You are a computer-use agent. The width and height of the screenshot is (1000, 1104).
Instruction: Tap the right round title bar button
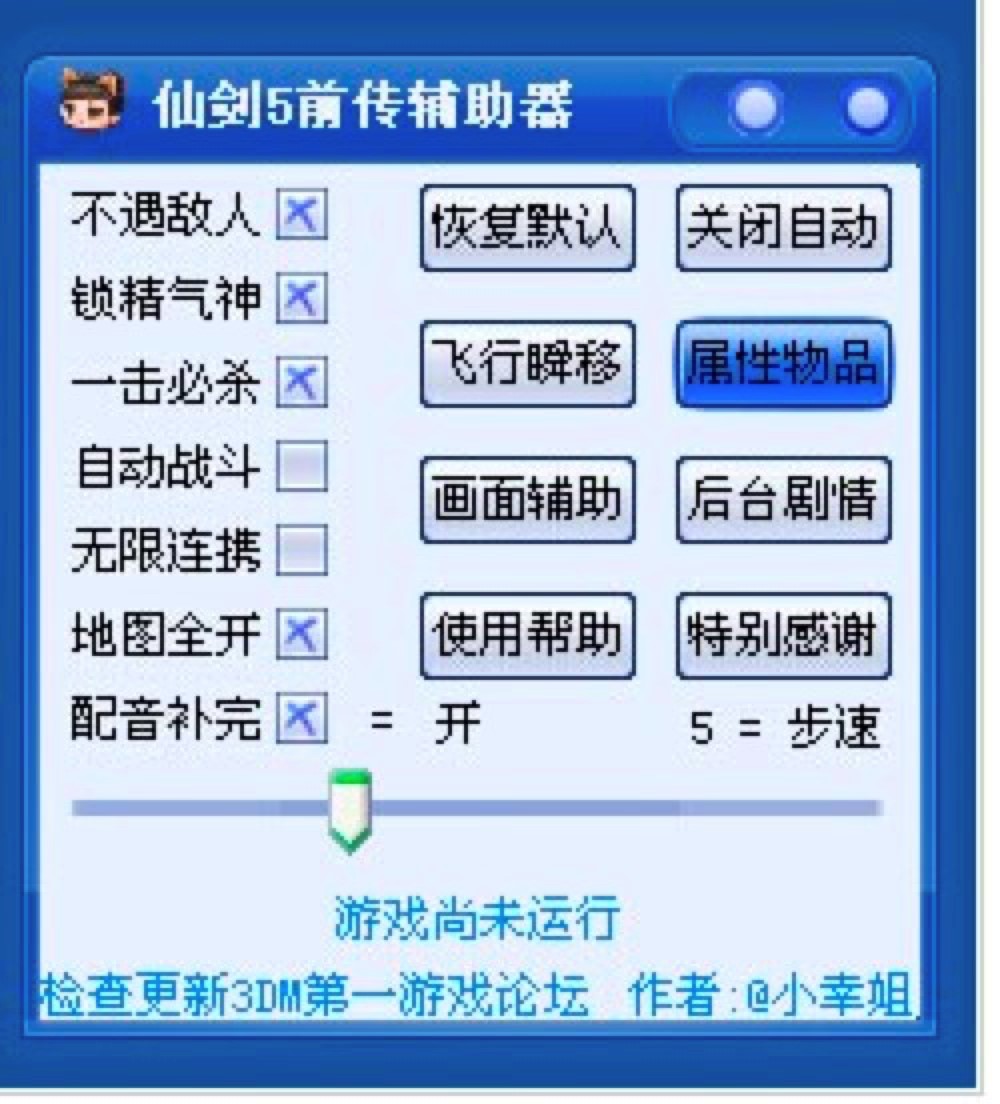pos(867,108)
